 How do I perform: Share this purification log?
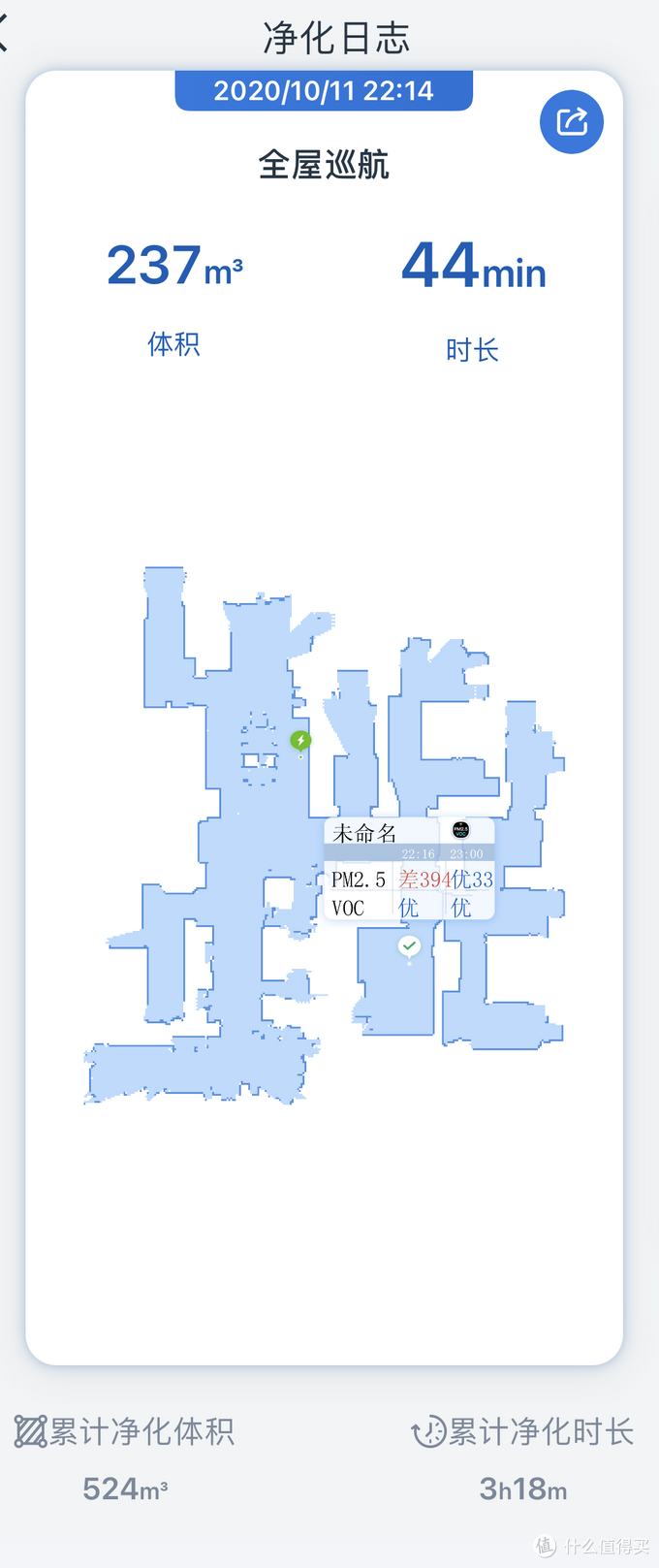coord(572,122)
